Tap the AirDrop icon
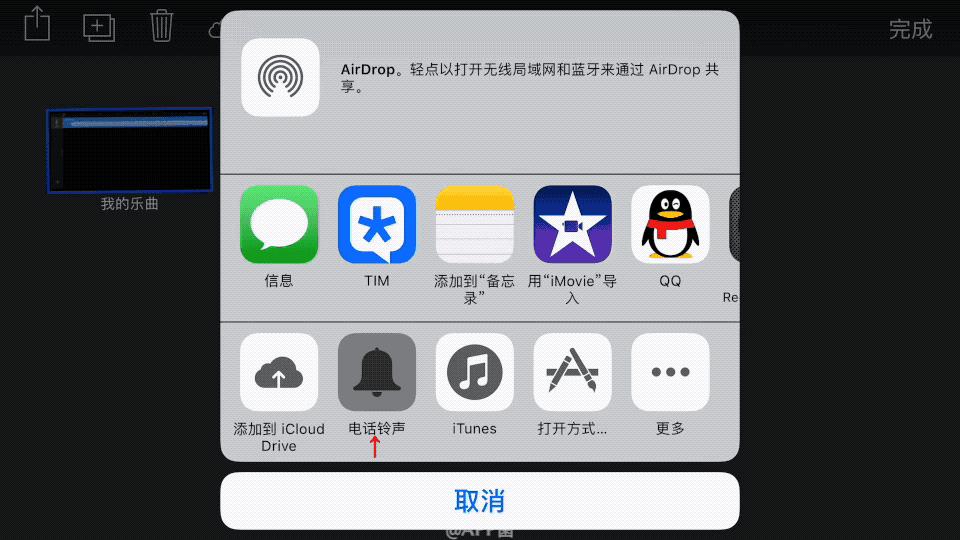The height and width of the screenshot is (540, 960). tap(280, 77)
